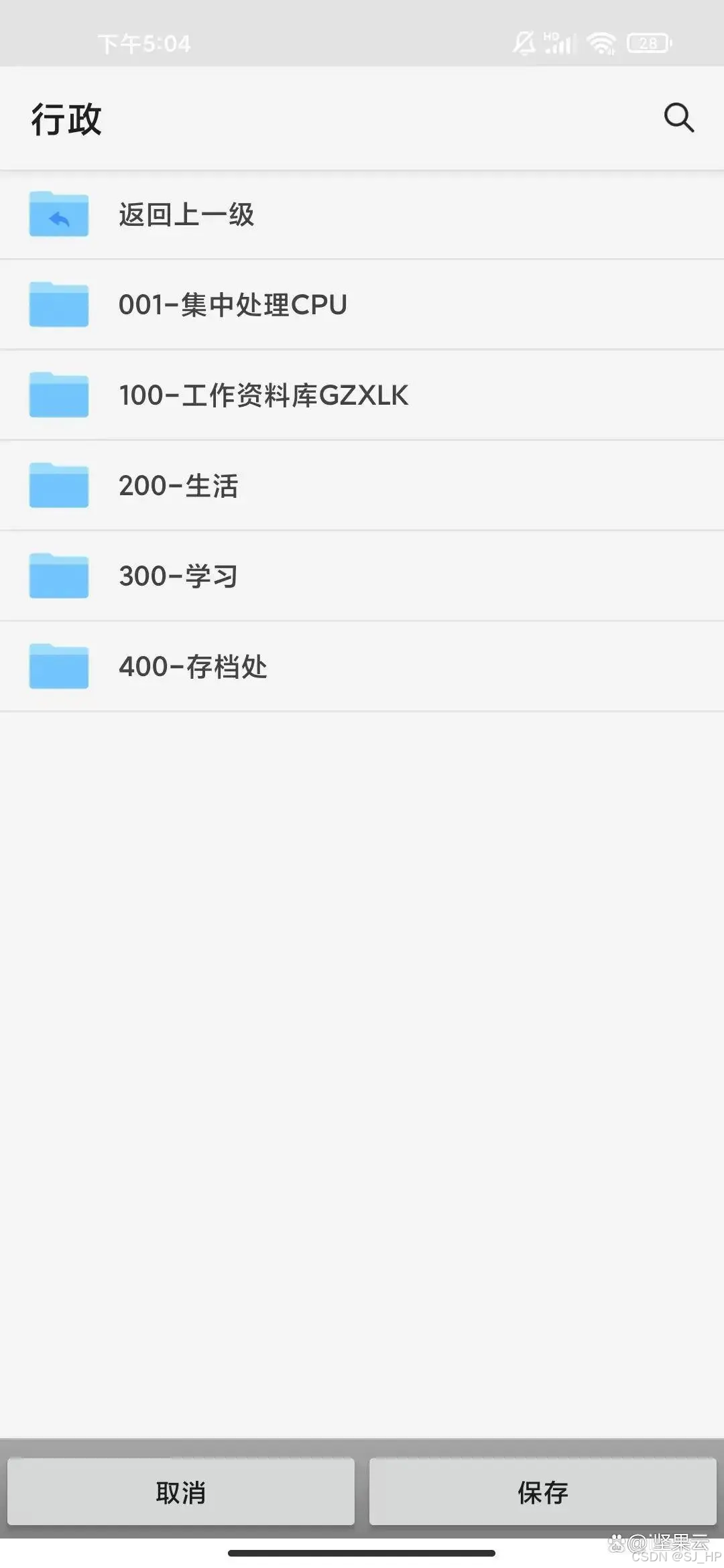724x1568 pixels.
Task: Go back via 返回上一级 folder
Action: 362,214
